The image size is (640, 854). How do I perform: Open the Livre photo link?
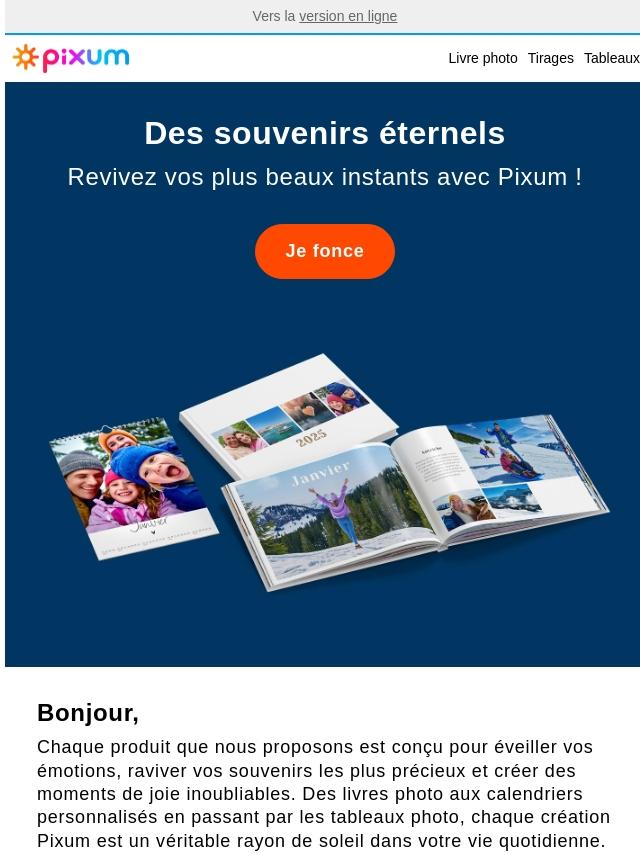coord(482,58)
